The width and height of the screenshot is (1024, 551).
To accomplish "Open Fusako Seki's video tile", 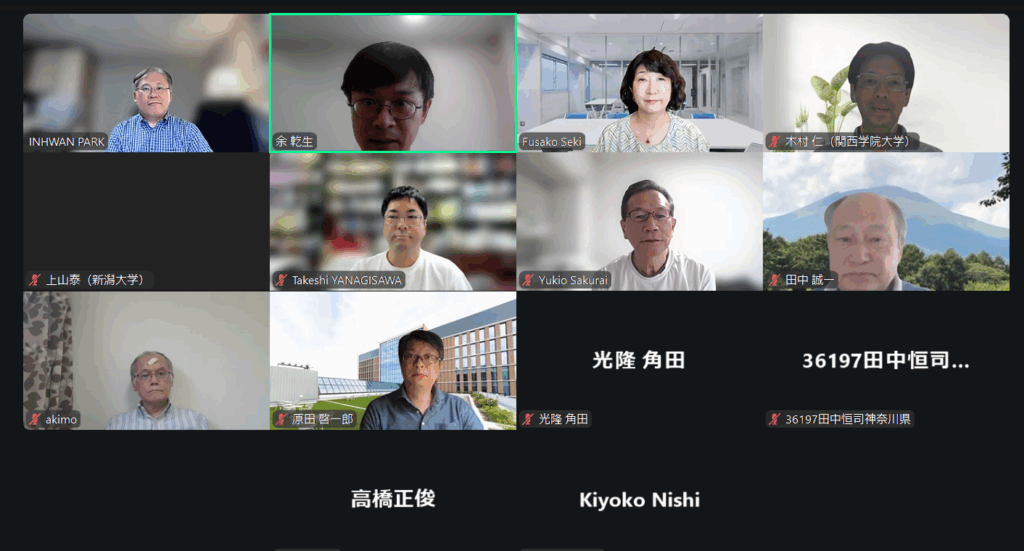I will coord(639,83).
